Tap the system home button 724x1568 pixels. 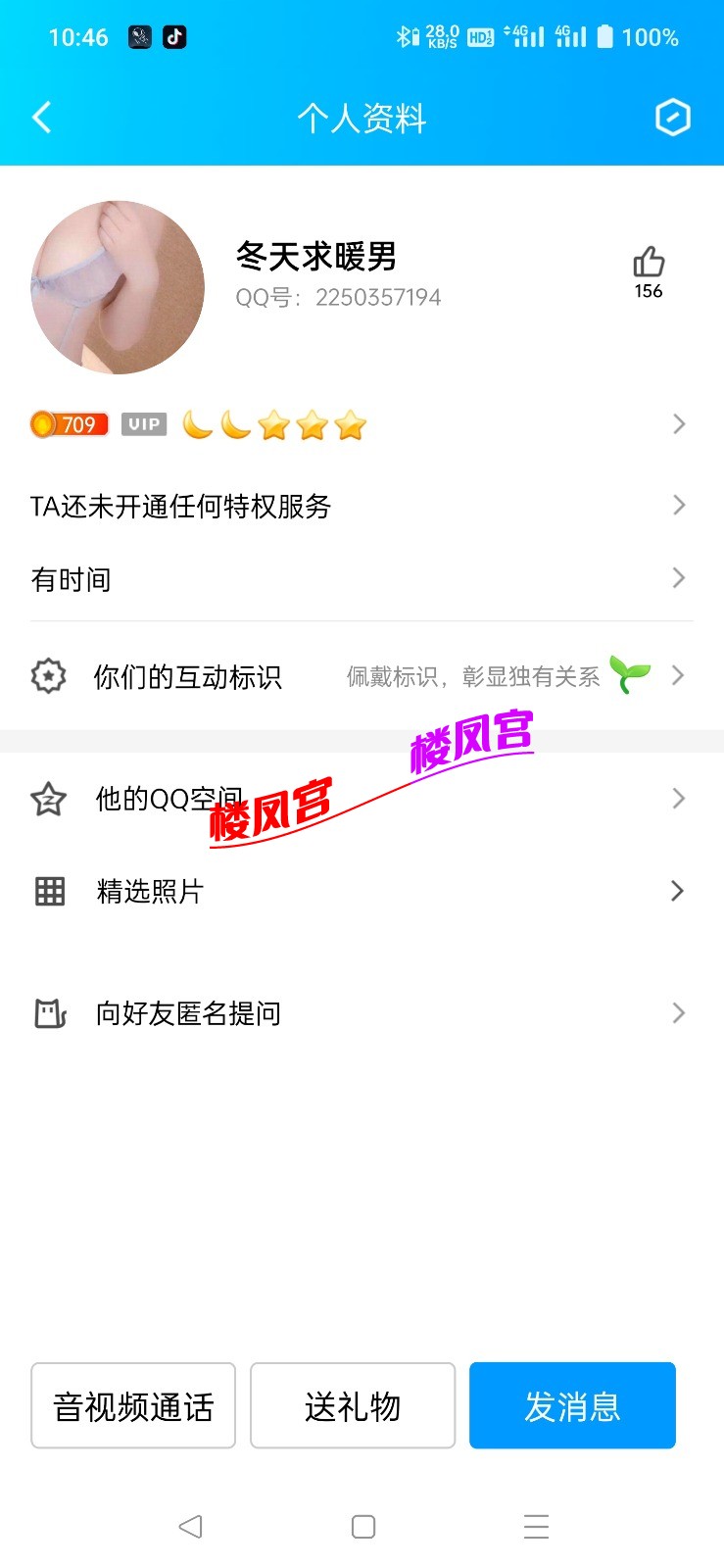pyautogui.click(x=362, y=1526)
